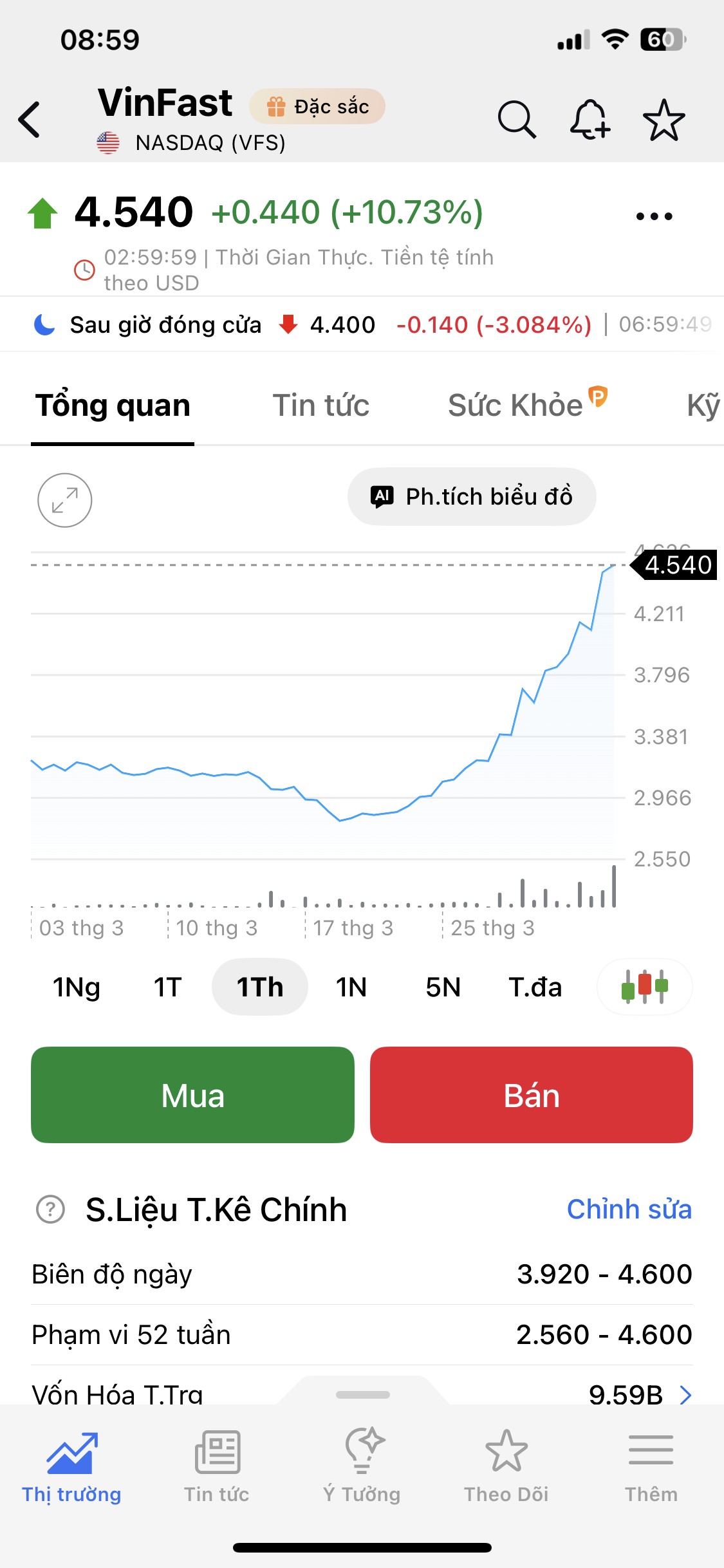Tap the green Mua button

coord(192,1095)
